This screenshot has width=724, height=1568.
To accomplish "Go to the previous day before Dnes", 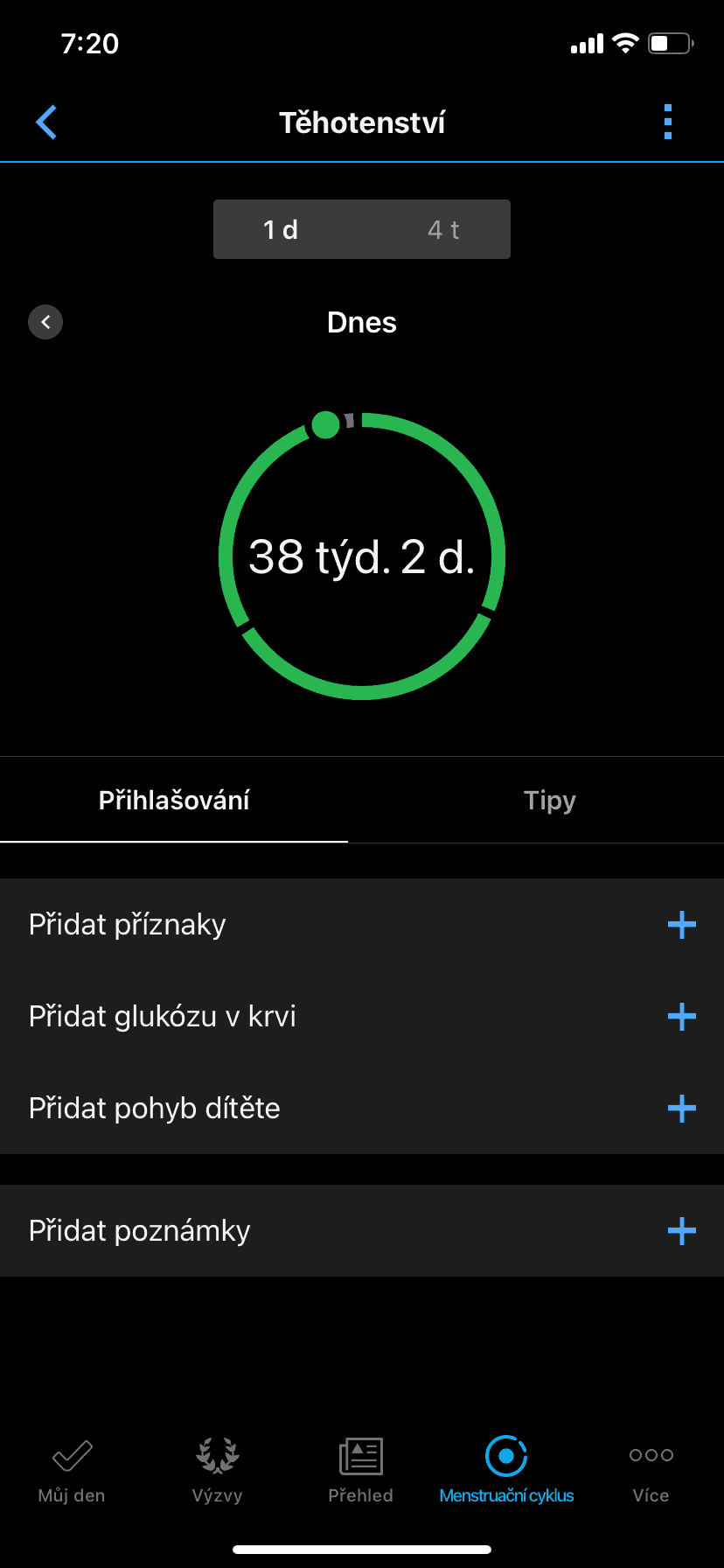I will click(45, 322).
